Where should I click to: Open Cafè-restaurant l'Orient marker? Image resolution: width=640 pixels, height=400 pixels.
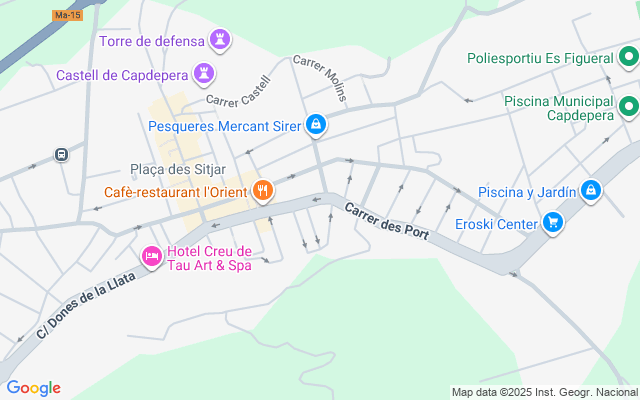click(262, 190)
